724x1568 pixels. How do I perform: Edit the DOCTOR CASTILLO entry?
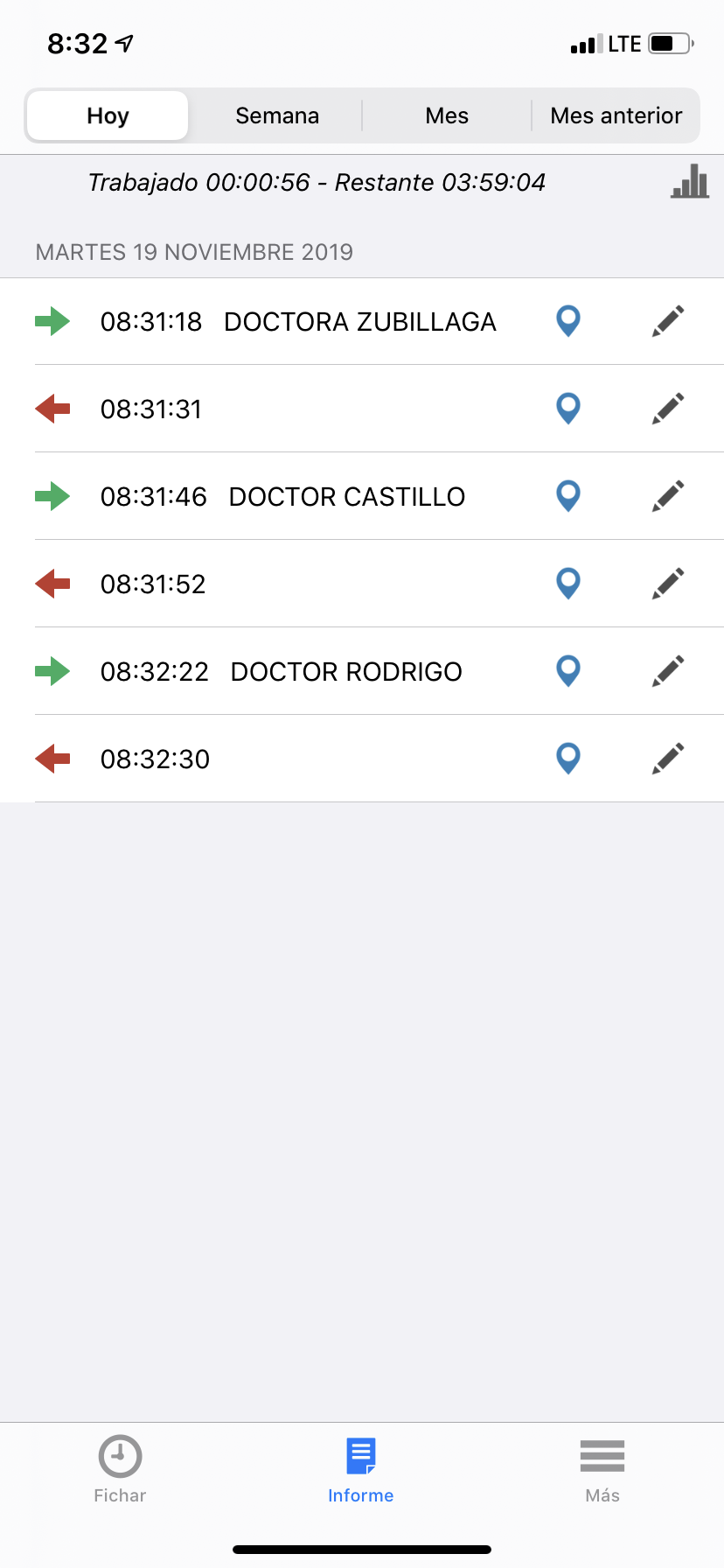click(x=668, y=496)
